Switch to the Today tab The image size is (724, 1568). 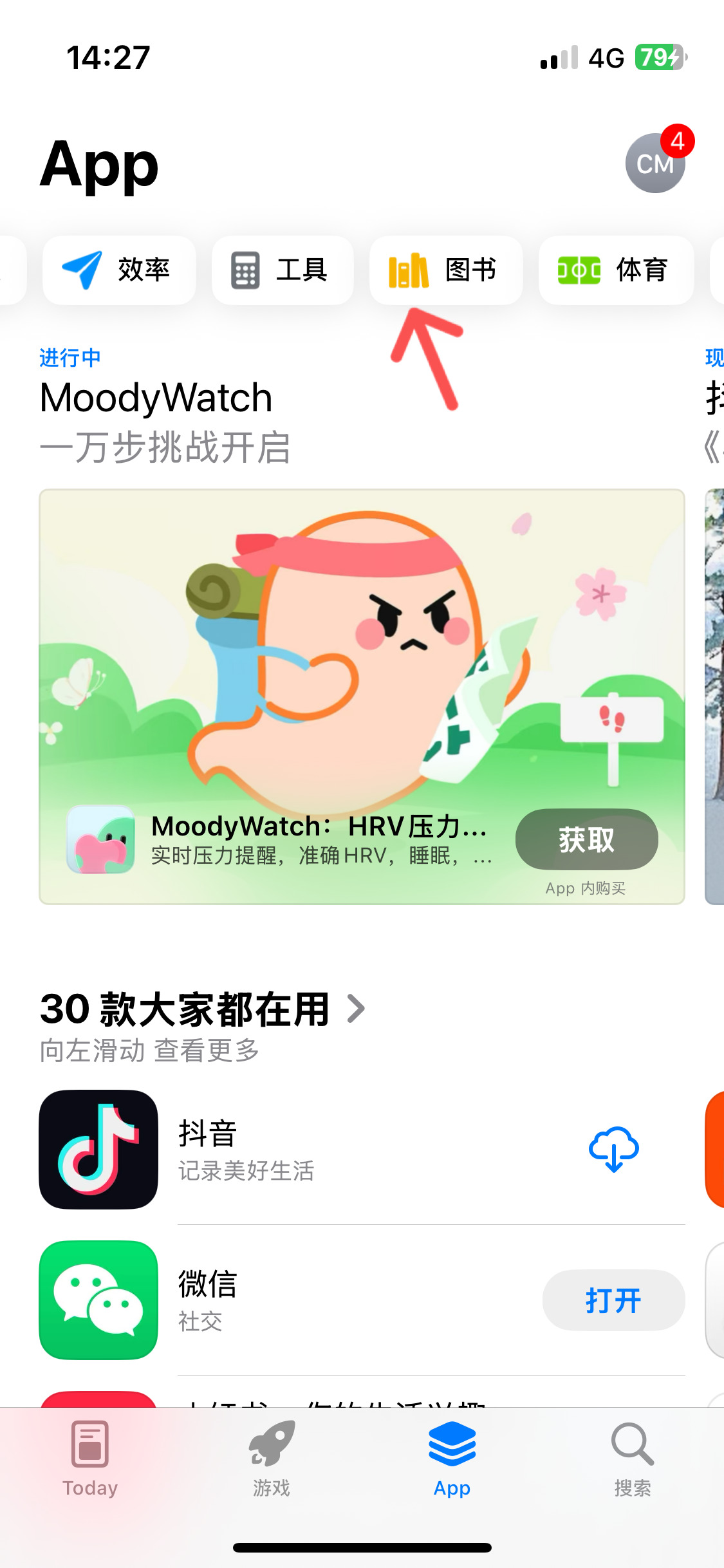click(x=90, y=1459)
